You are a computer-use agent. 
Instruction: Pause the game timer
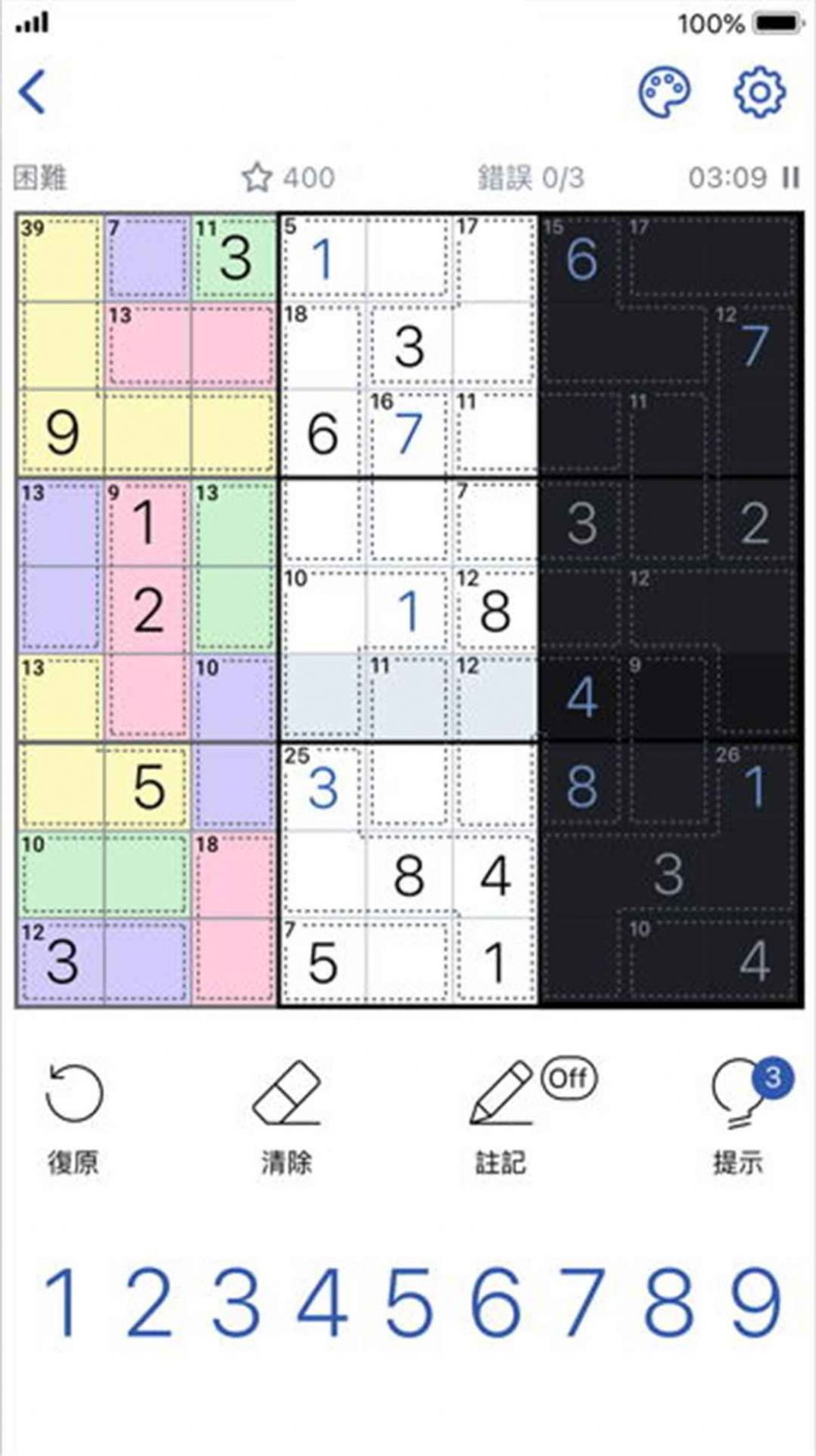pyautogui.click(x=792, y=177)
